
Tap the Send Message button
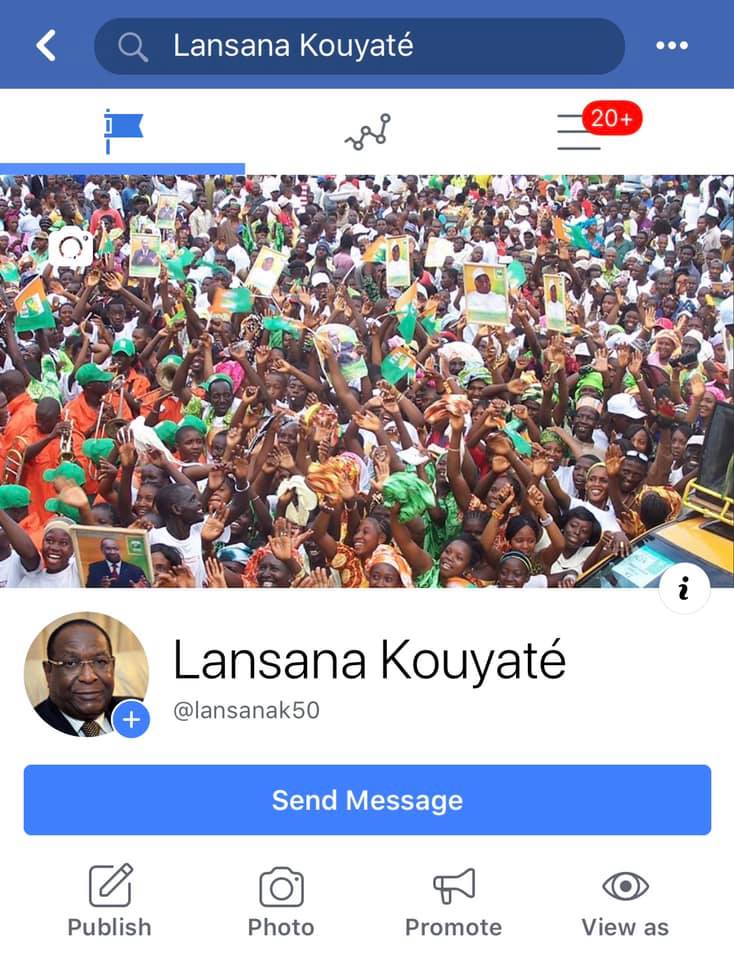pyautogui.click(x=367, y=800)
